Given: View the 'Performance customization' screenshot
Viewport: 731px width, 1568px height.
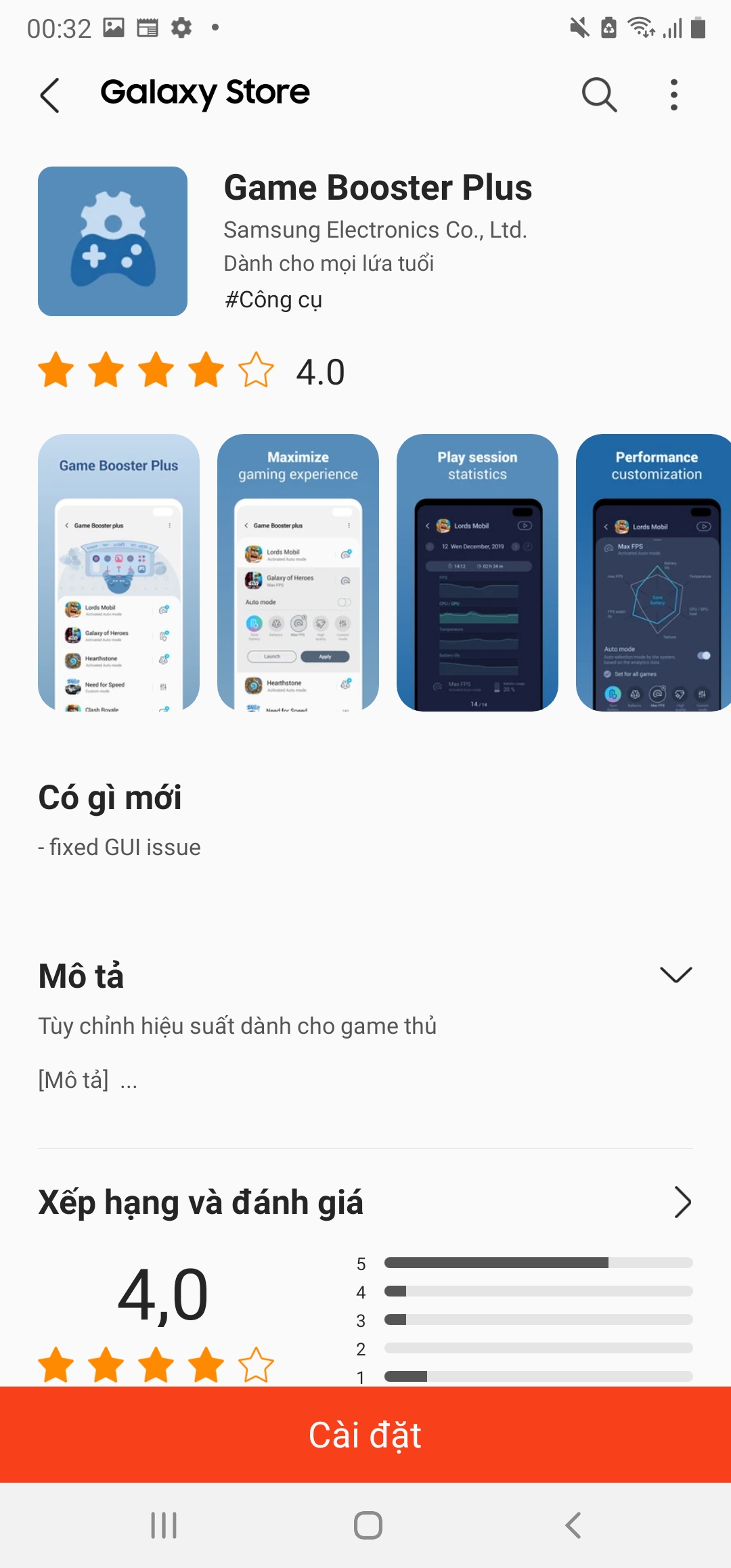Looking at the screenshot, I should pyautogui.click(x=653, y=572).
